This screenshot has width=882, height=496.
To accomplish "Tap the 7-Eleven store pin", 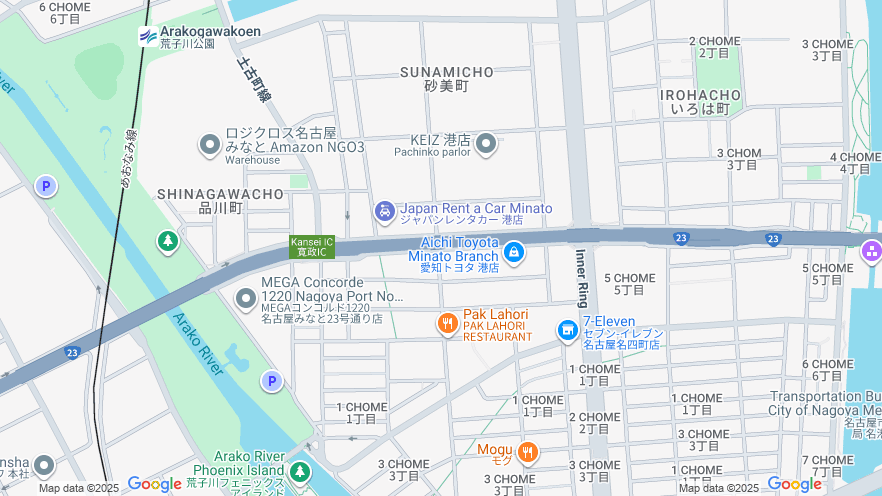I will tap(567, 329).
